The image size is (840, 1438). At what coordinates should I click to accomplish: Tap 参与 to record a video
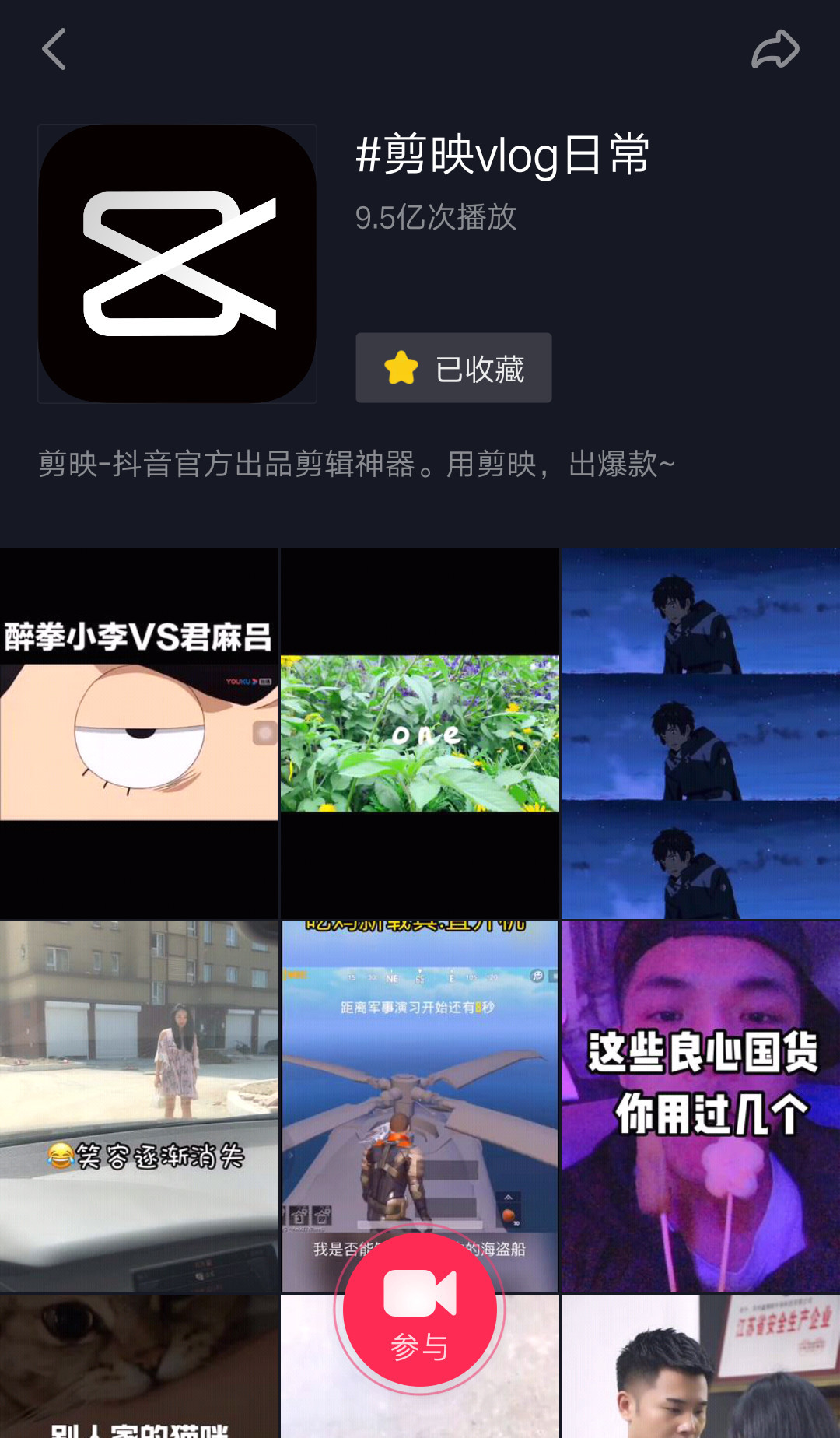420,1309
